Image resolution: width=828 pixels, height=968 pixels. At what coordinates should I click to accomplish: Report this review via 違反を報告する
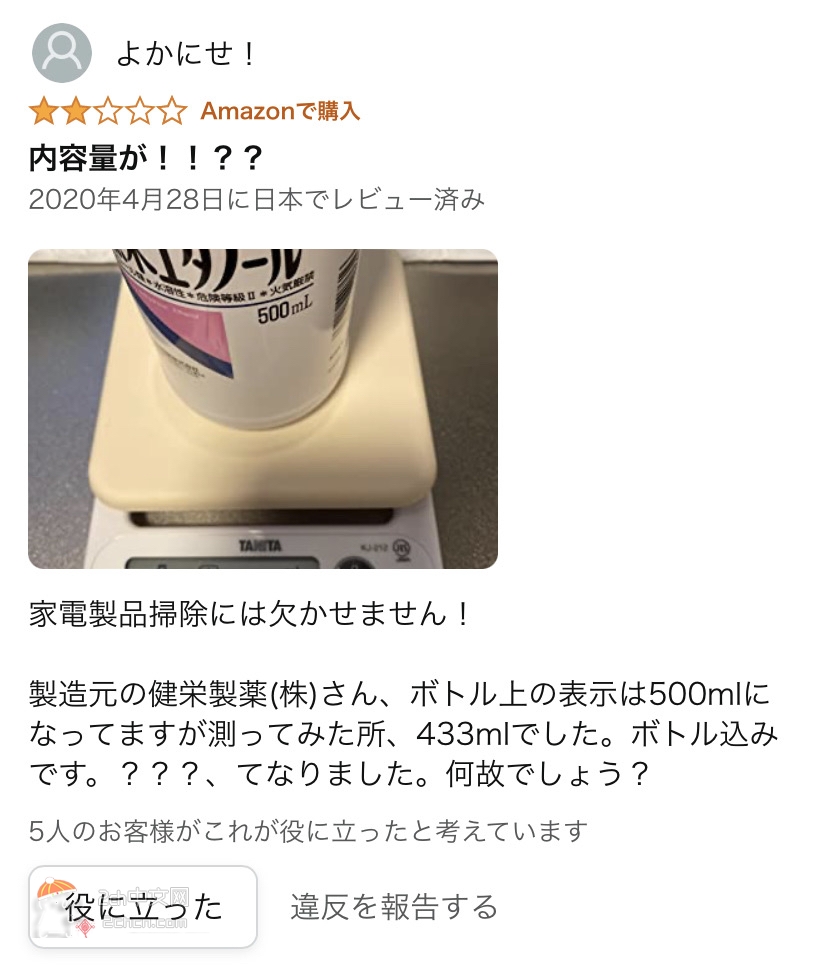394,907
